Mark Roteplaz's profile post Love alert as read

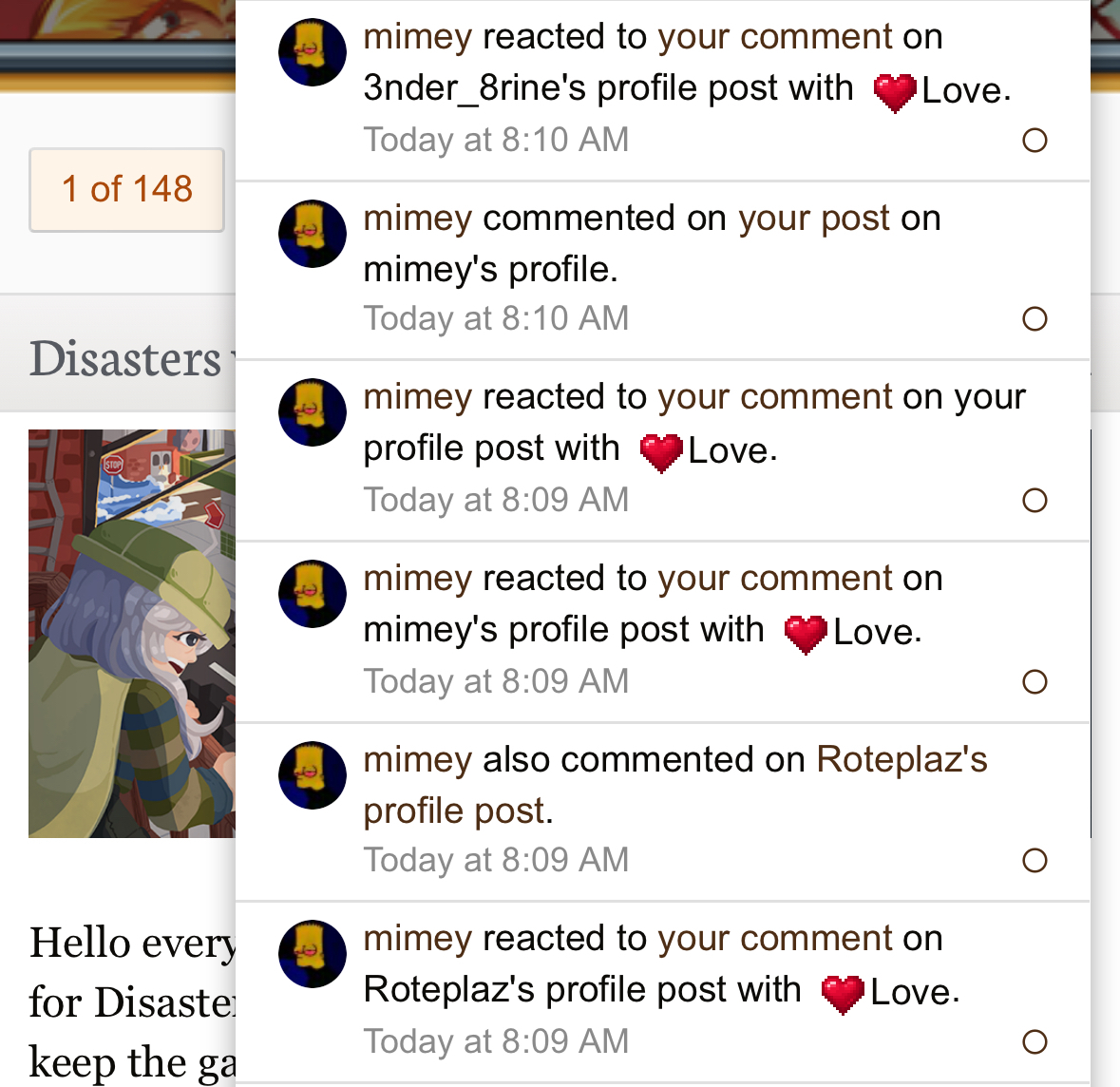(1035, 1042)
